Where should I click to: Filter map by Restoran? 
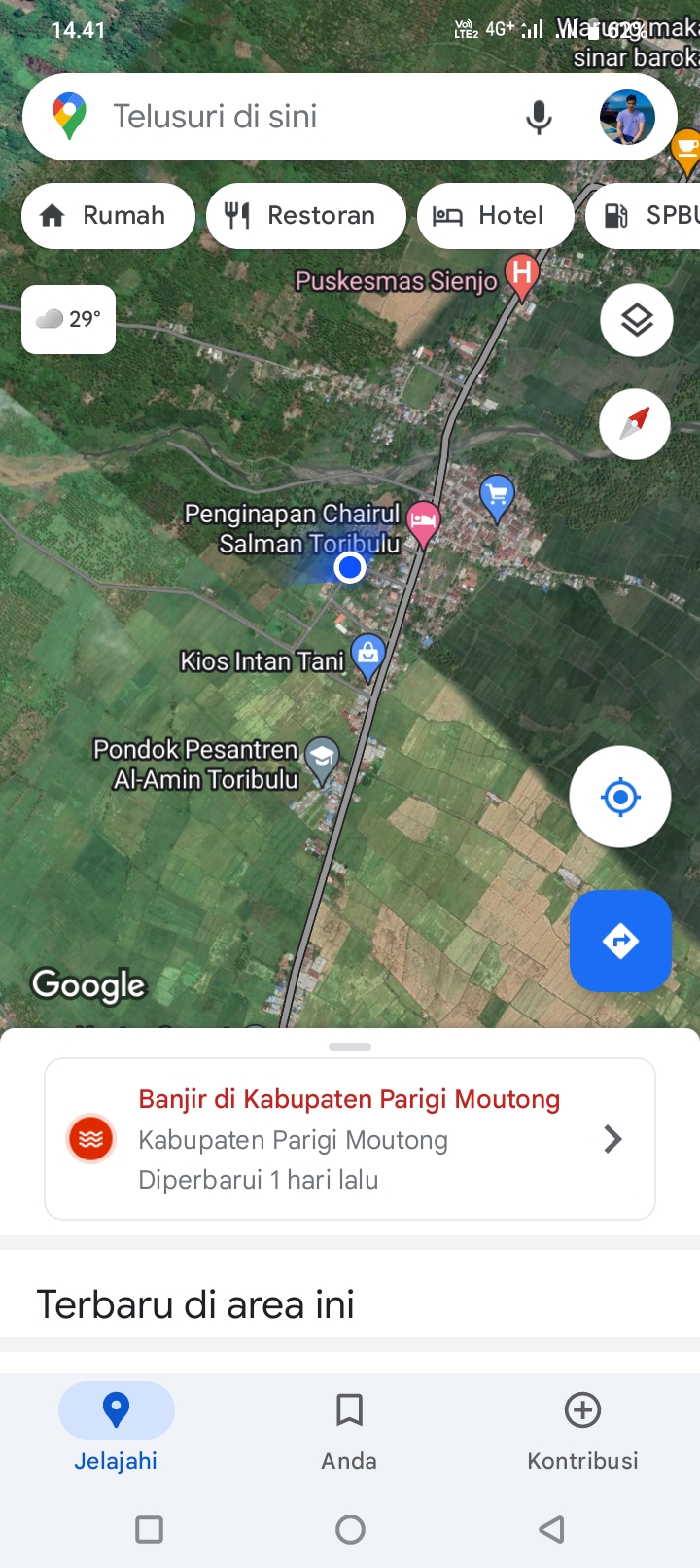click(306, 216)
